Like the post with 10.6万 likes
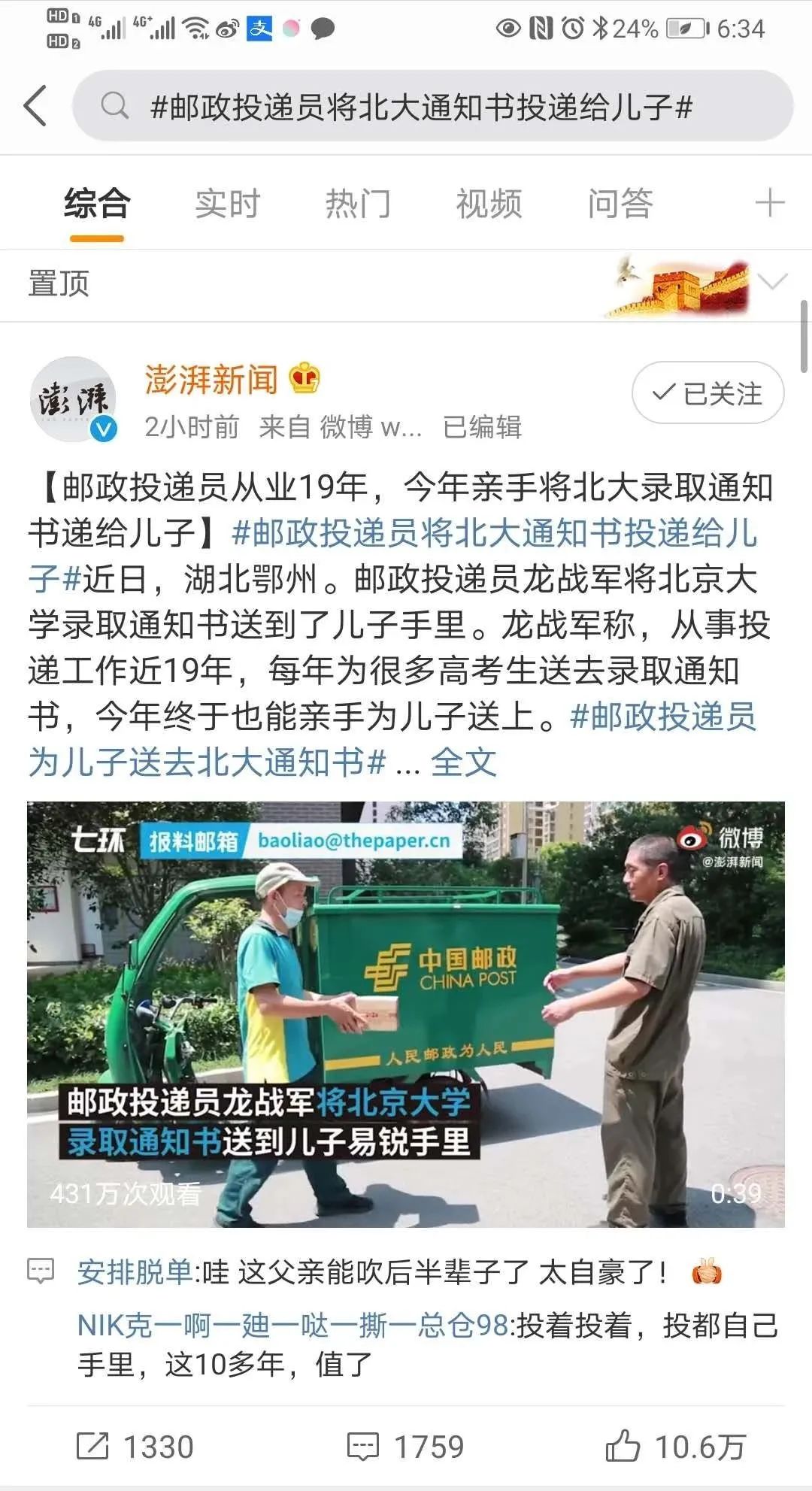Viewport: 812px width, 1491px height. [x=675, y=1447]
